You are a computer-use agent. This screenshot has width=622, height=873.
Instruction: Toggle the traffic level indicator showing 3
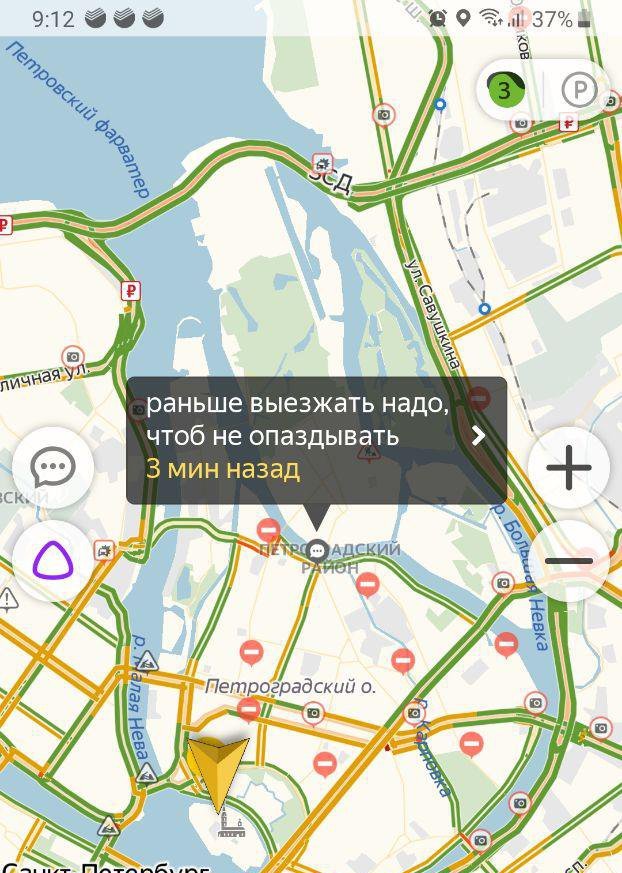(505, 91)
